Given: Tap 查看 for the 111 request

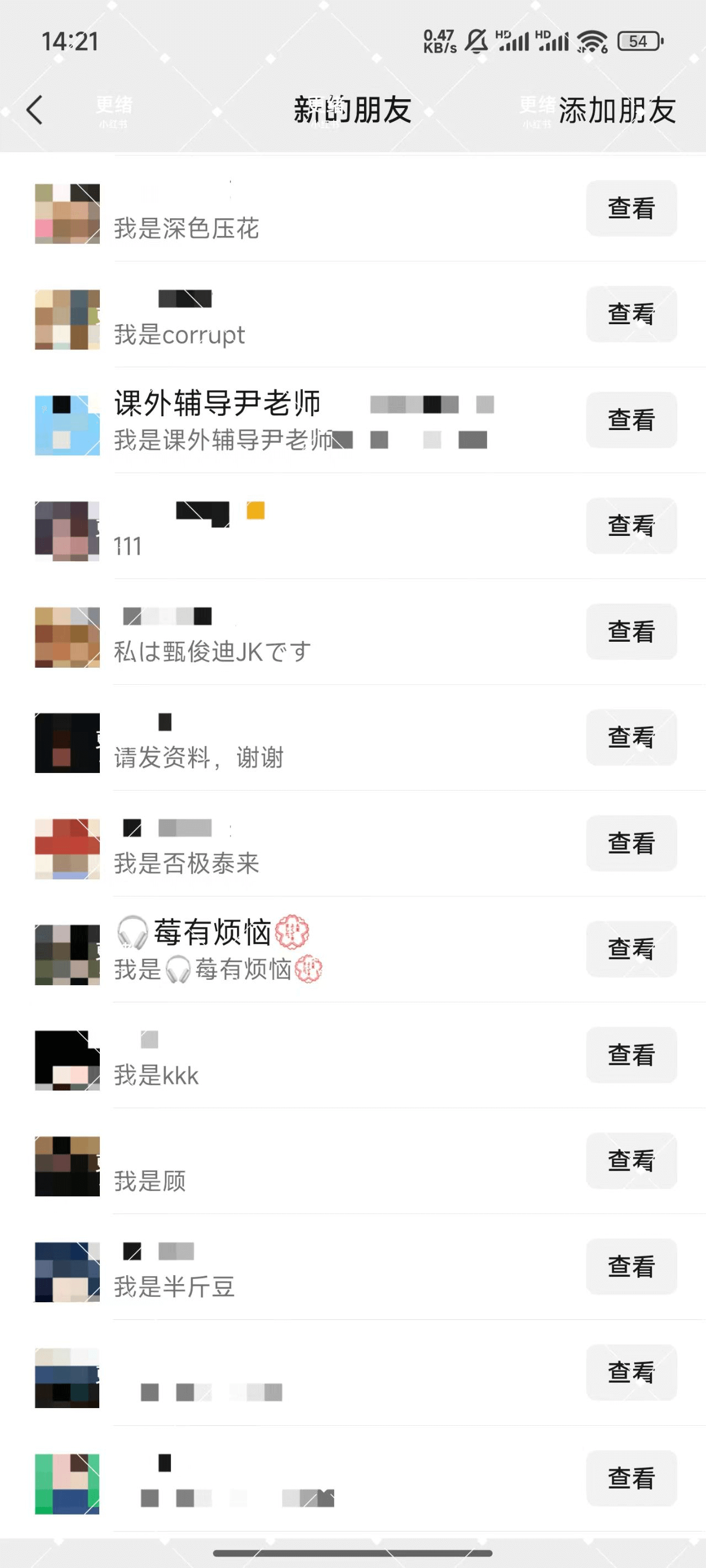Looking at the screenshot, I should coord(631,526).
